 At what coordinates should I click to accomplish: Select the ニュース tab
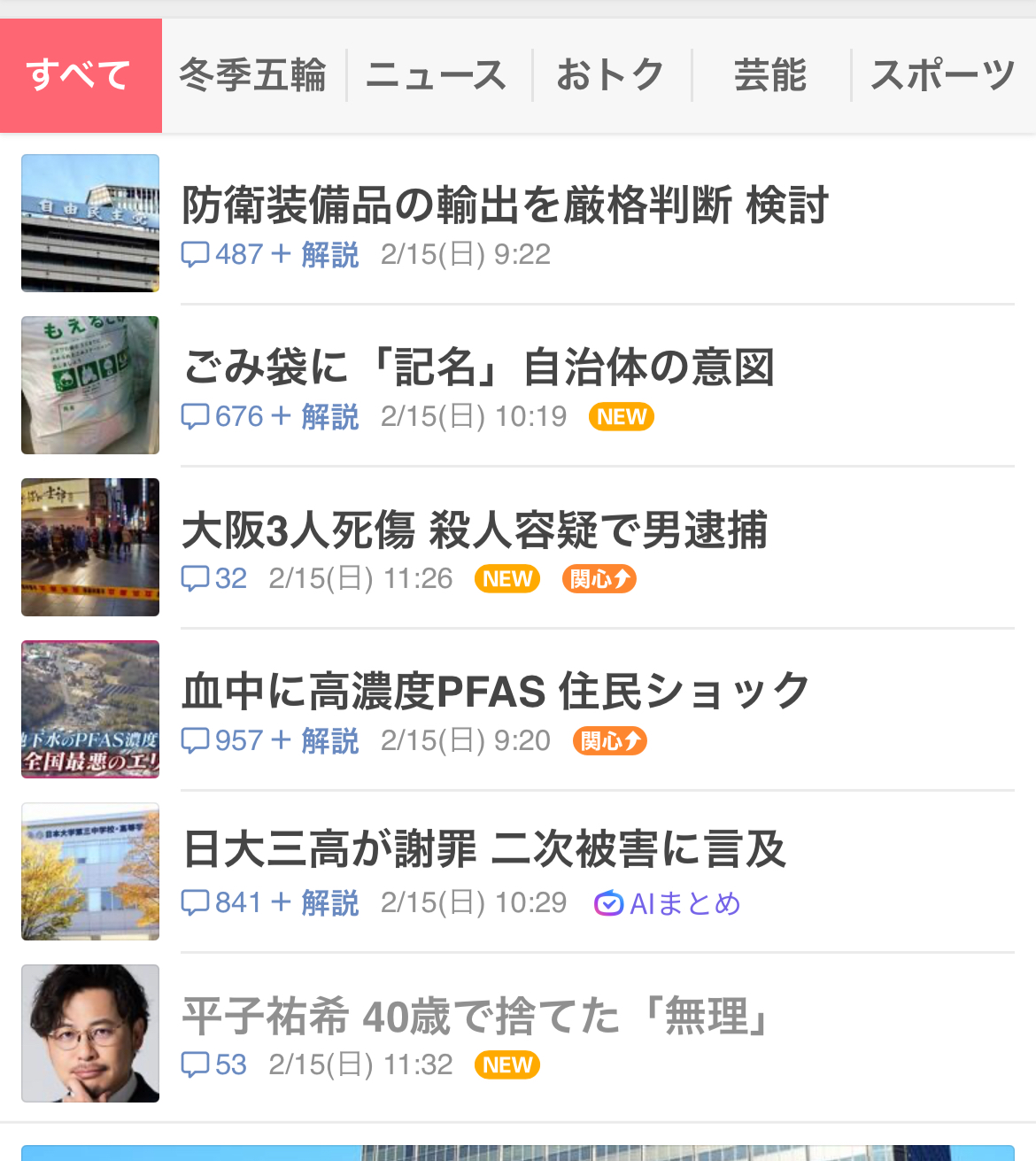pyautogui.click(x=437, y=75)
